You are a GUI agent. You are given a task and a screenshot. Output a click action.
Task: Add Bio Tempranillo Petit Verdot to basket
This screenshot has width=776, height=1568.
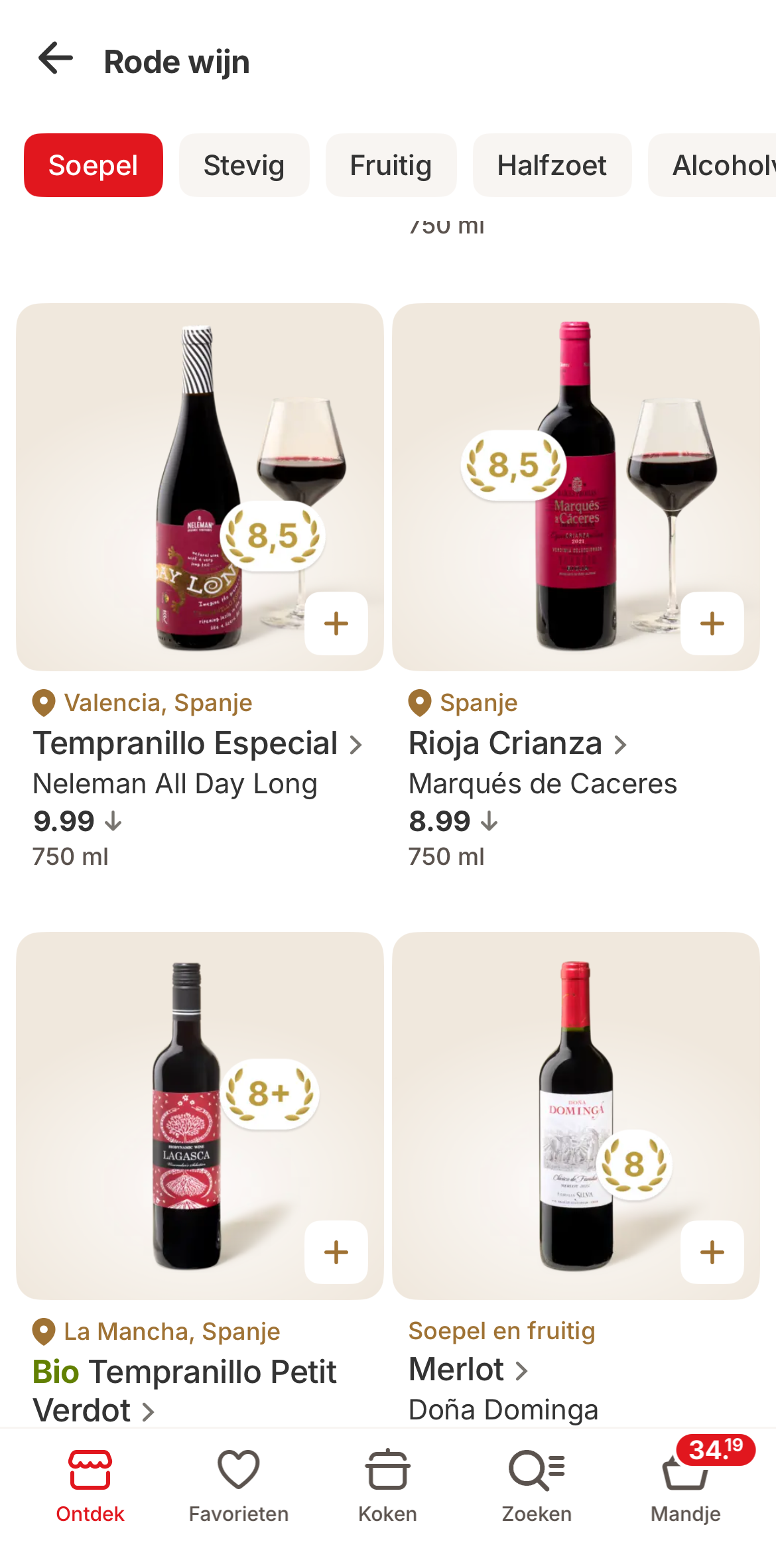(x=336, y=1252)
